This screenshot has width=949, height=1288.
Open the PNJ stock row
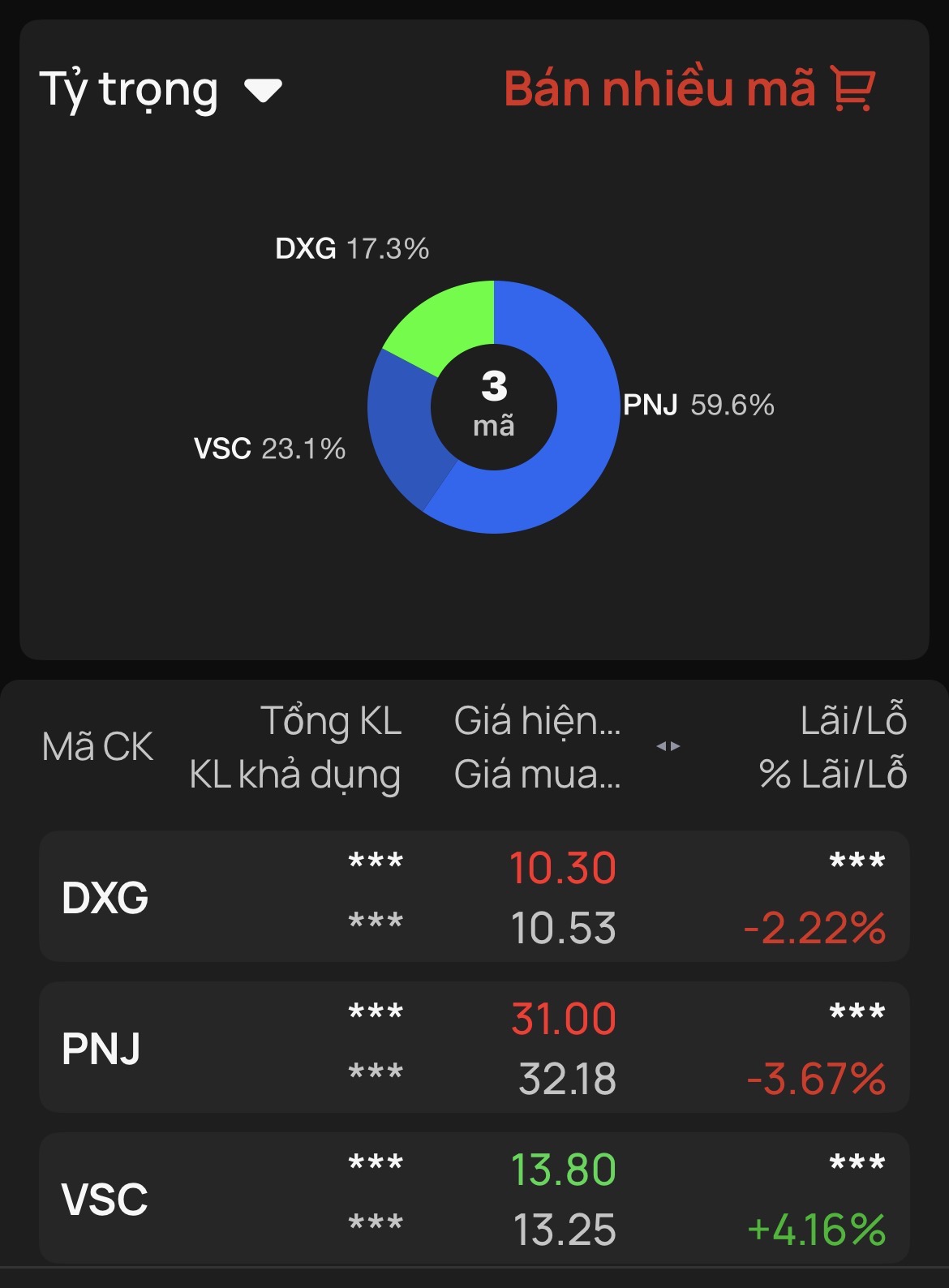pyautogui.click(x=474, y=1047)
